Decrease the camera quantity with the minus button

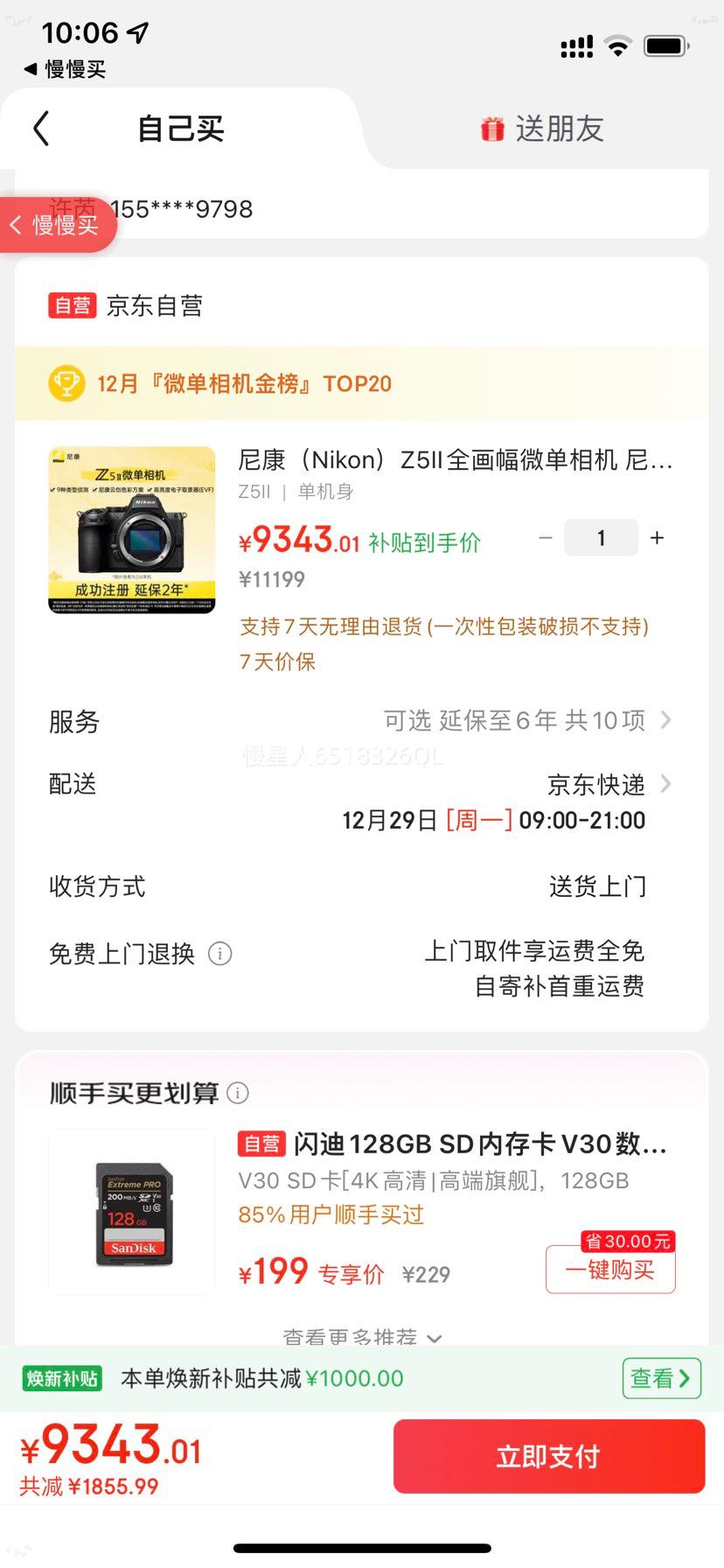click(545, 538)
